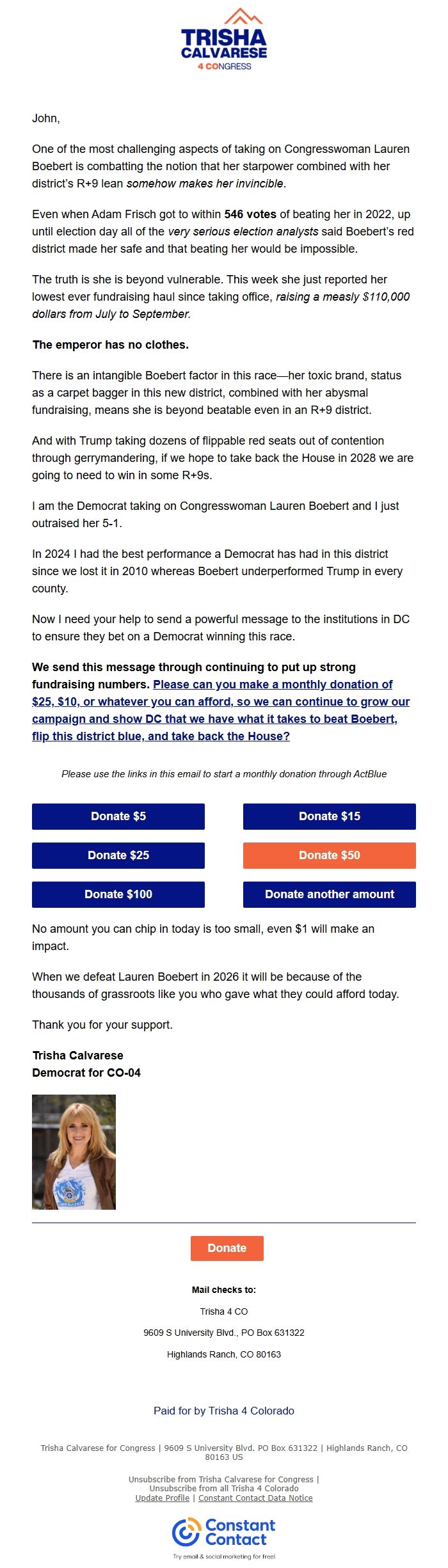Give with the orange Donate $50 button
The image size is (448, 1568).
coord(329,855)
